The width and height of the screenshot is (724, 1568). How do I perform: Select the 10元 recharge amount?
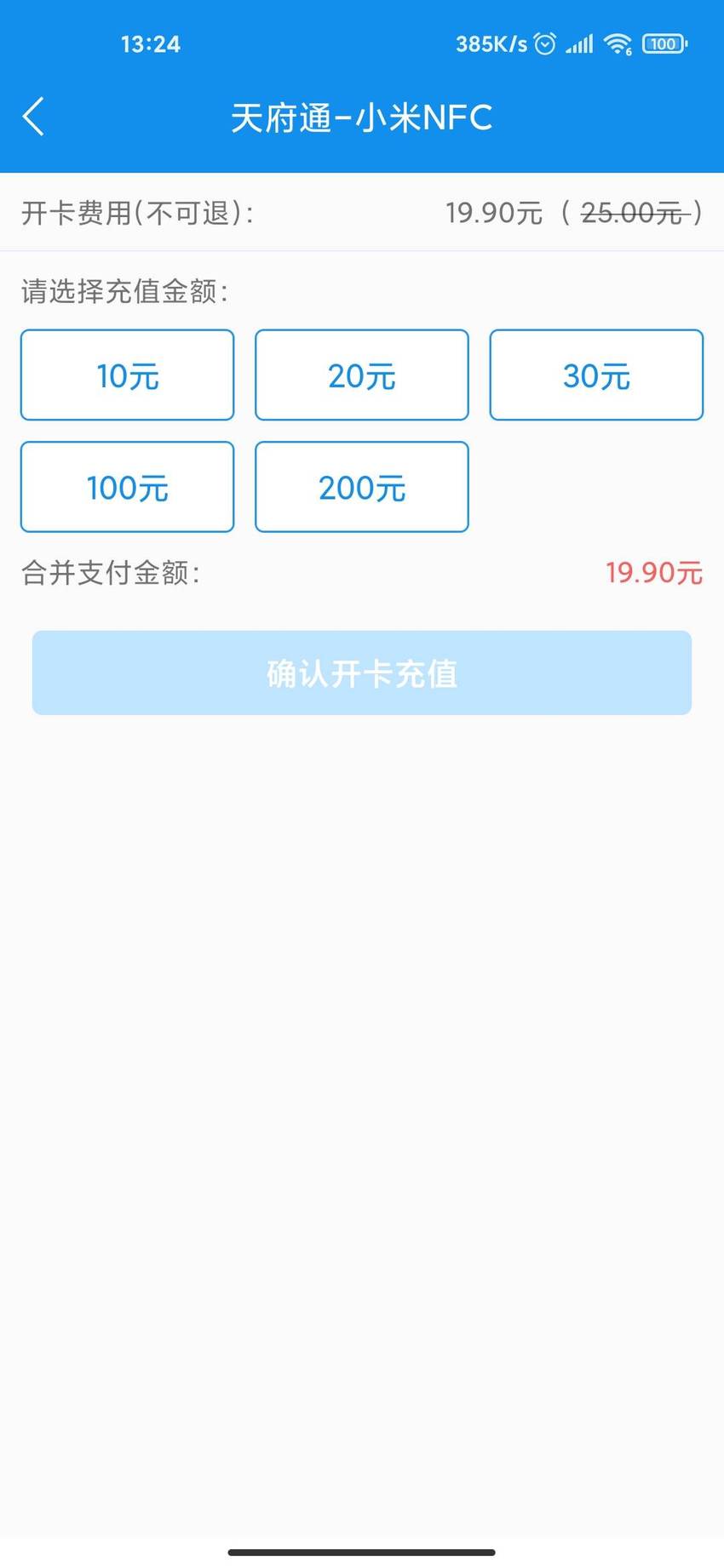pos(127,375)
